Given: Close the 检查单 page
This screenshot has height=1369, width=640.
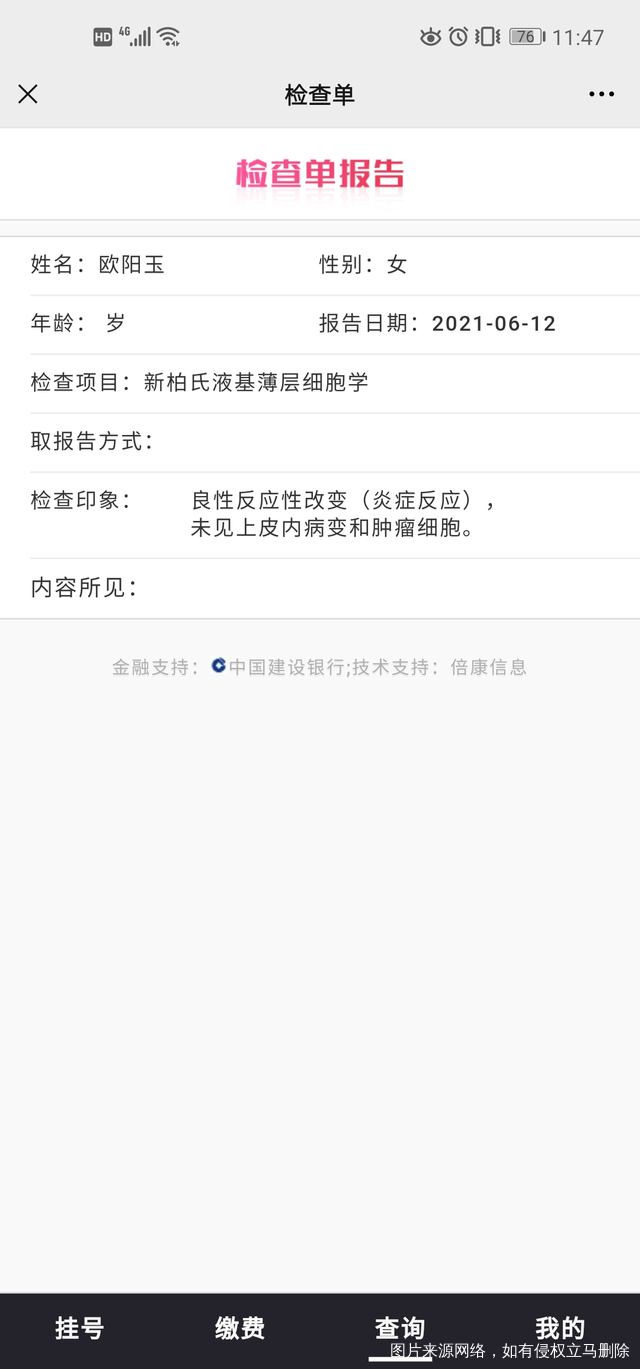Looking at the screenshot, I should coord(28,94).
